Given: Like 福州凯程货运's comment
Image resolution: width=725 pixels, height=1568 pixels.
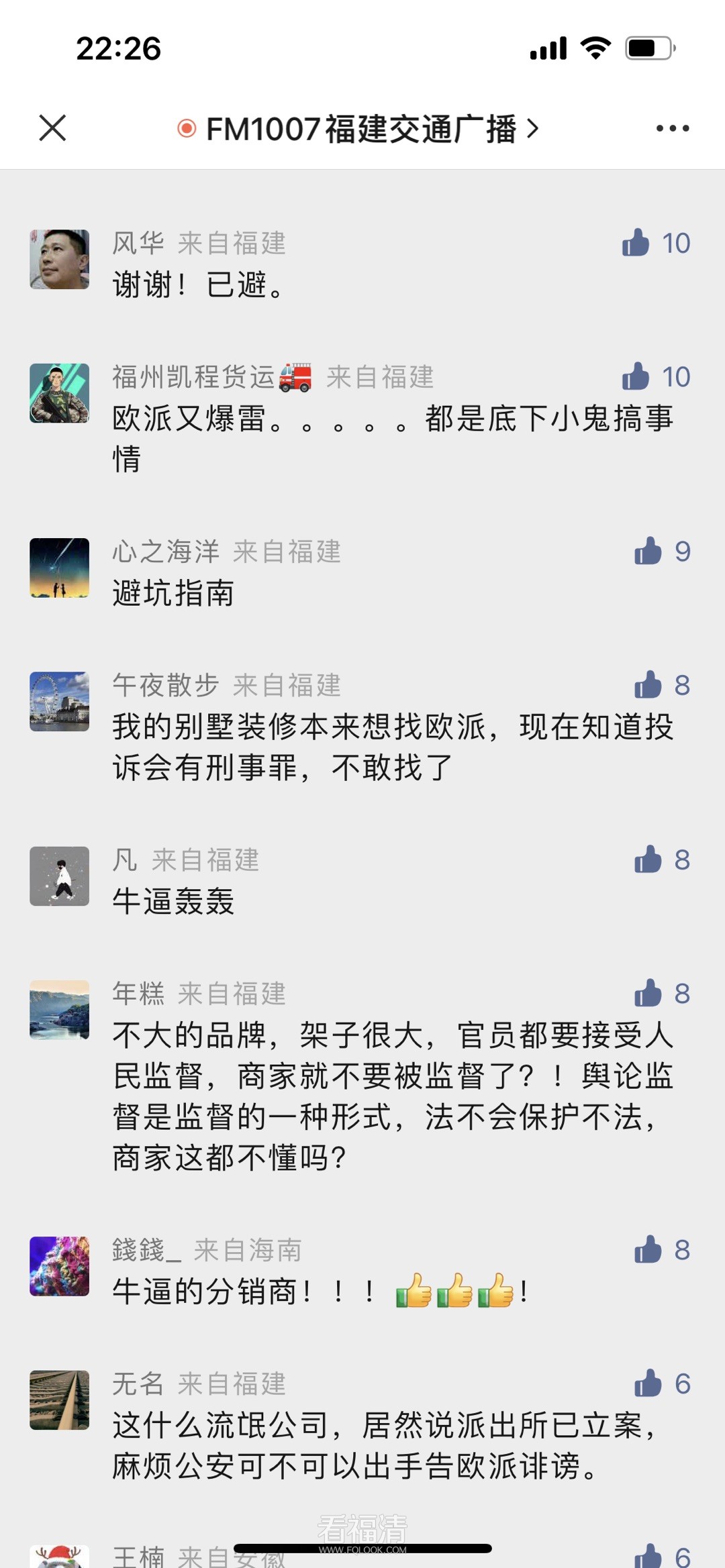Looking at the screenshot, I should tap(636, 376).
